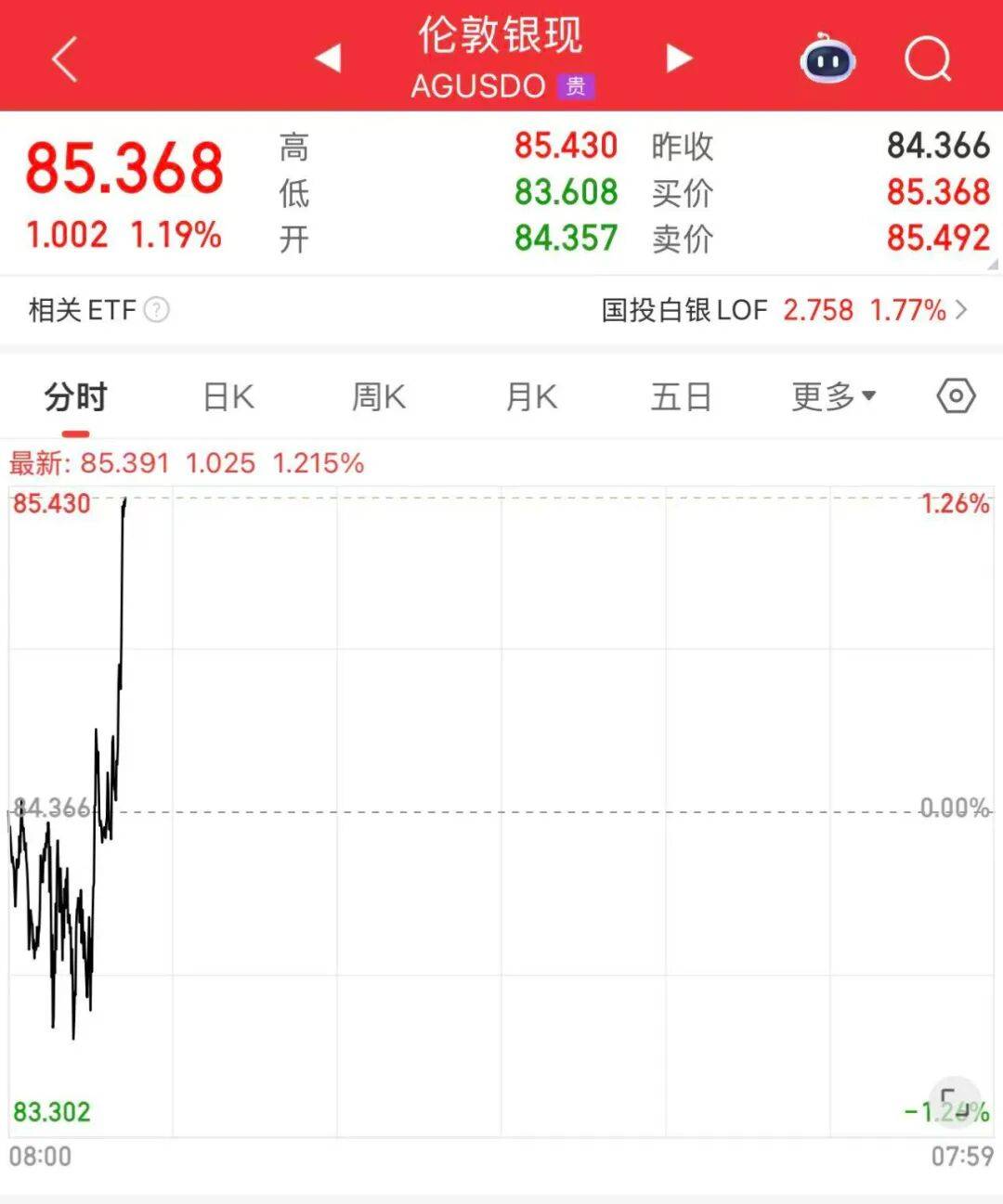The height and width of the screenshot is (1204, 1003).
Task: Open the robot assistant icon
Action: 827,60
